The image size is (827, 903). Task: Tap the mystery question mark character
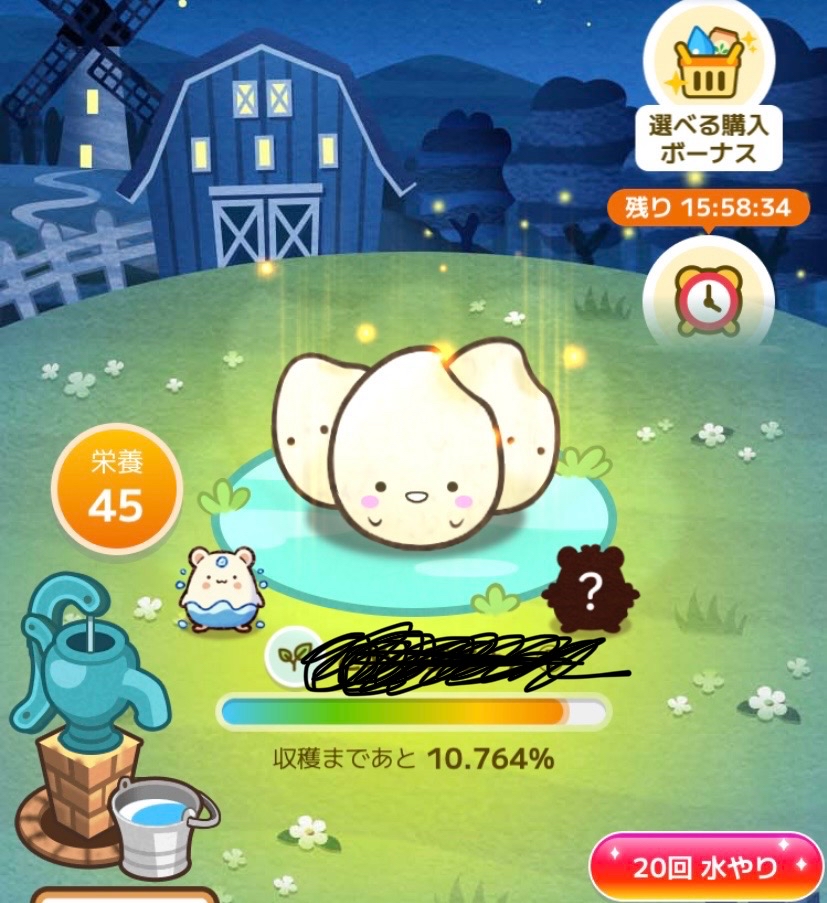coord(590,592)
